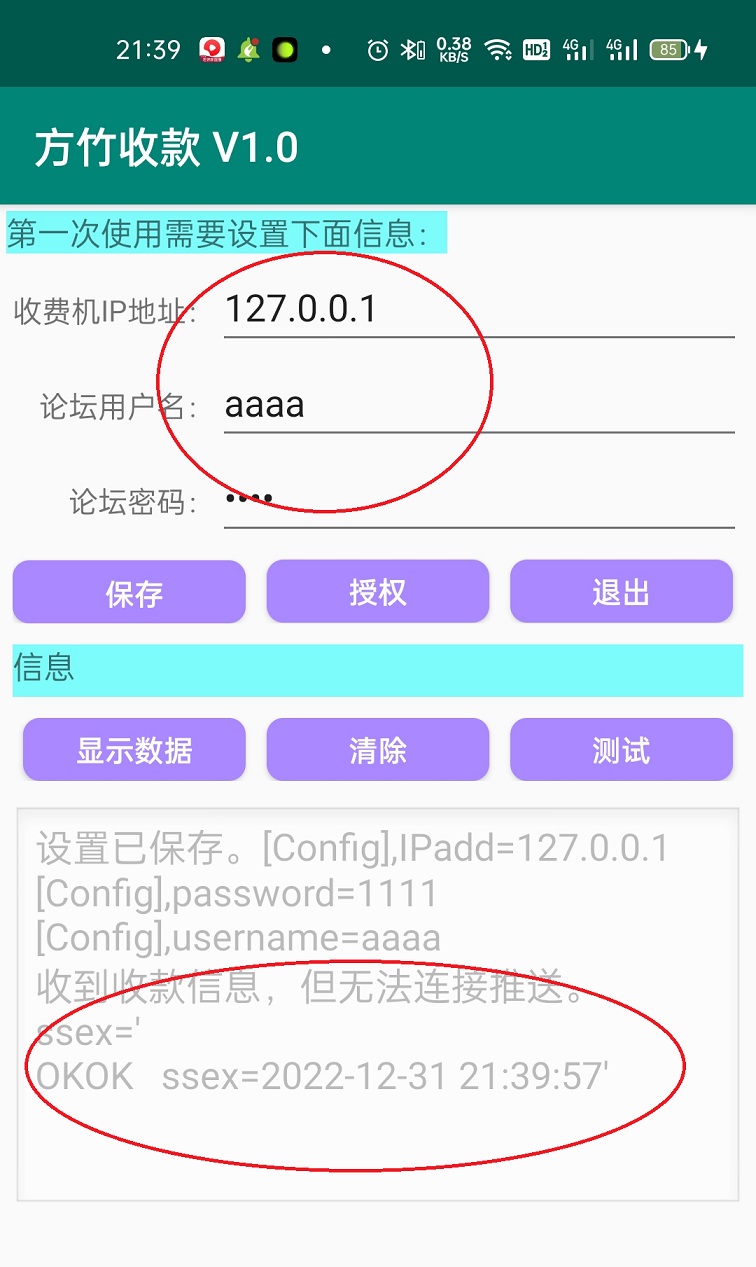Image resolution: width=756 pixels, height=1267 pixels.
Task: Focus the 论坛密码 password field
Action: pyautogui.click(x=478, y=499)
